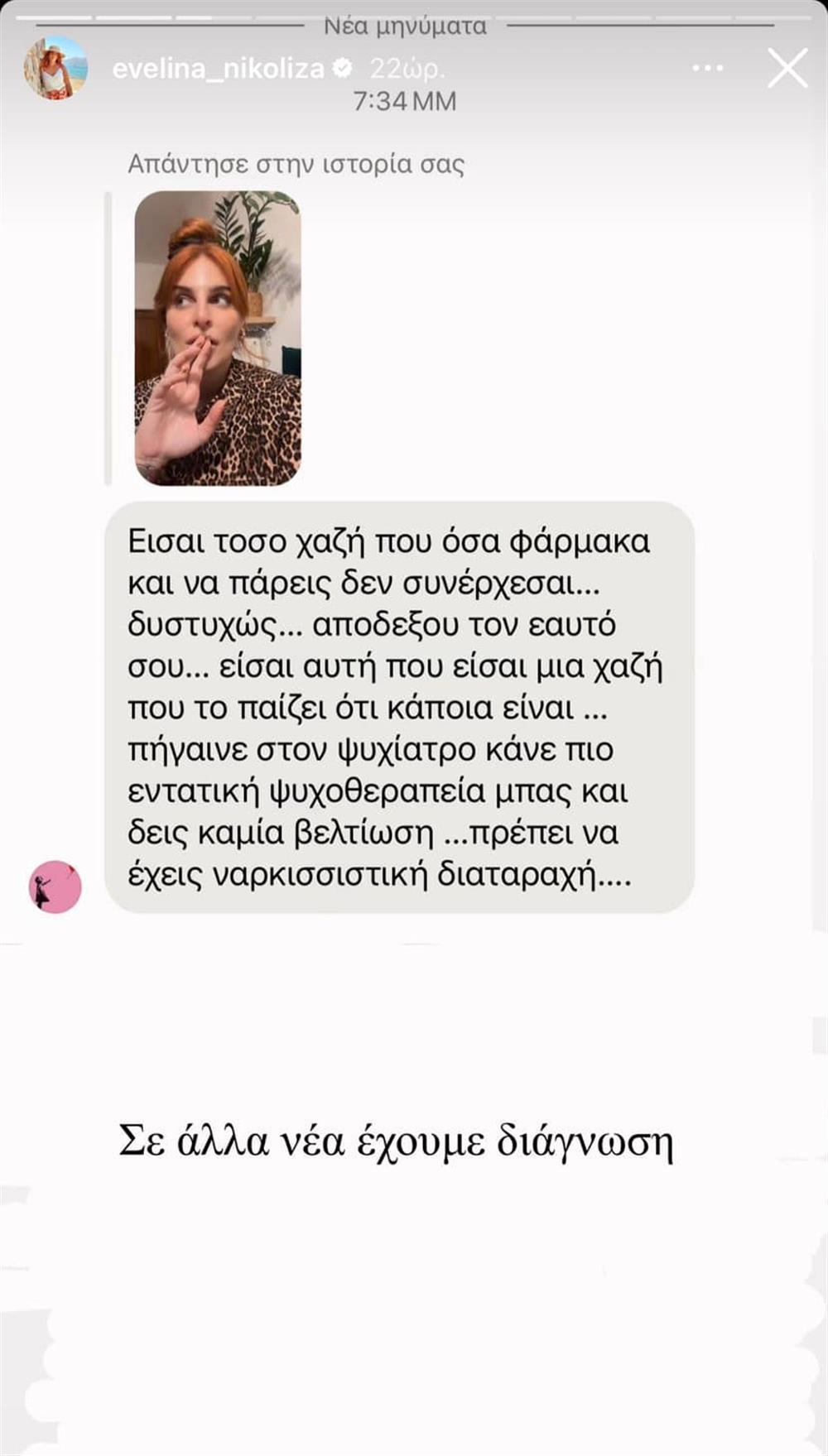Tap the Σε άλλα νέα έχουμε διάγνωση caption
Image resolution: width=828 pixels, height=1456 pixels.
coord(401,1141)
